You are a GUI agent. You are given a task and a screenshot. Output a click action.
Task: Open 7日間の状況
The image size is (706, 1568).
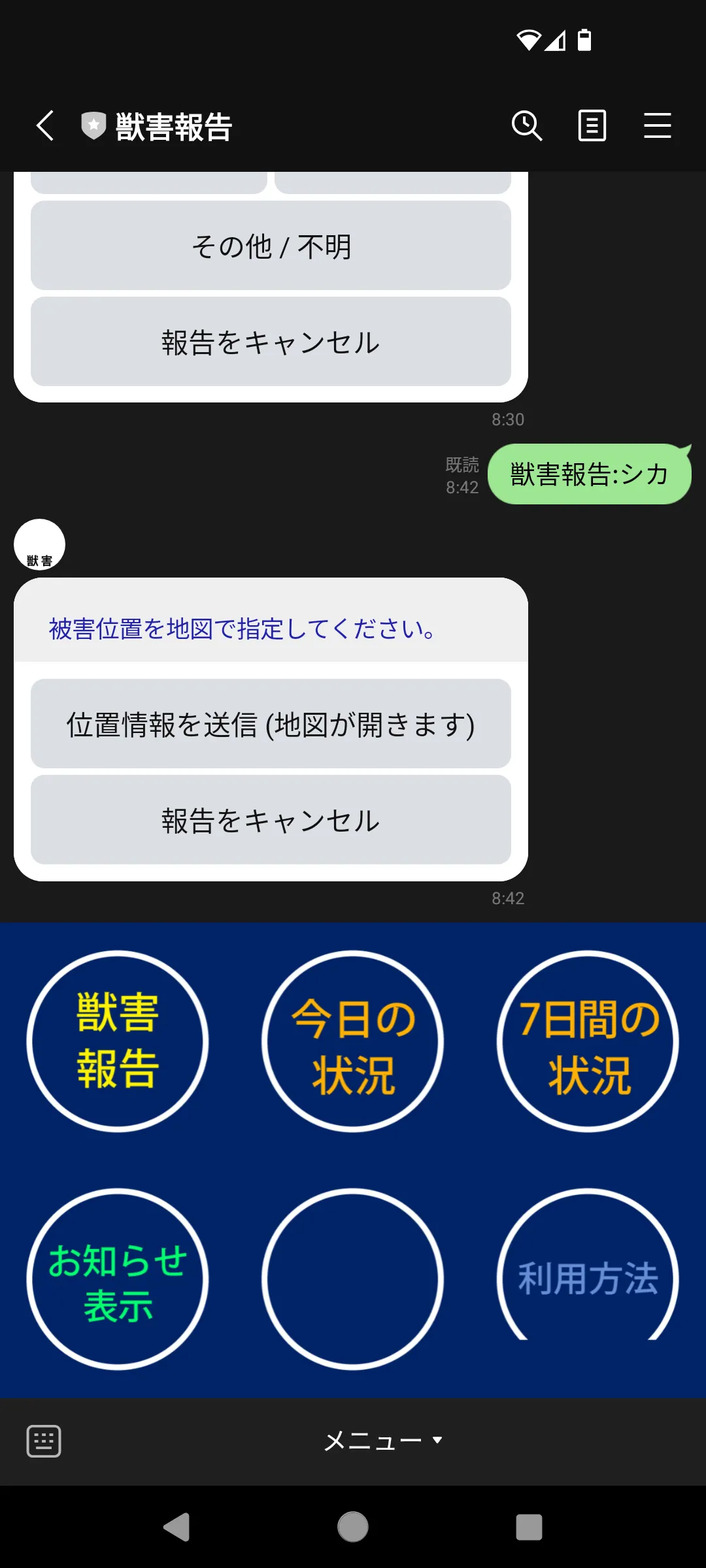coord(588,1041)
